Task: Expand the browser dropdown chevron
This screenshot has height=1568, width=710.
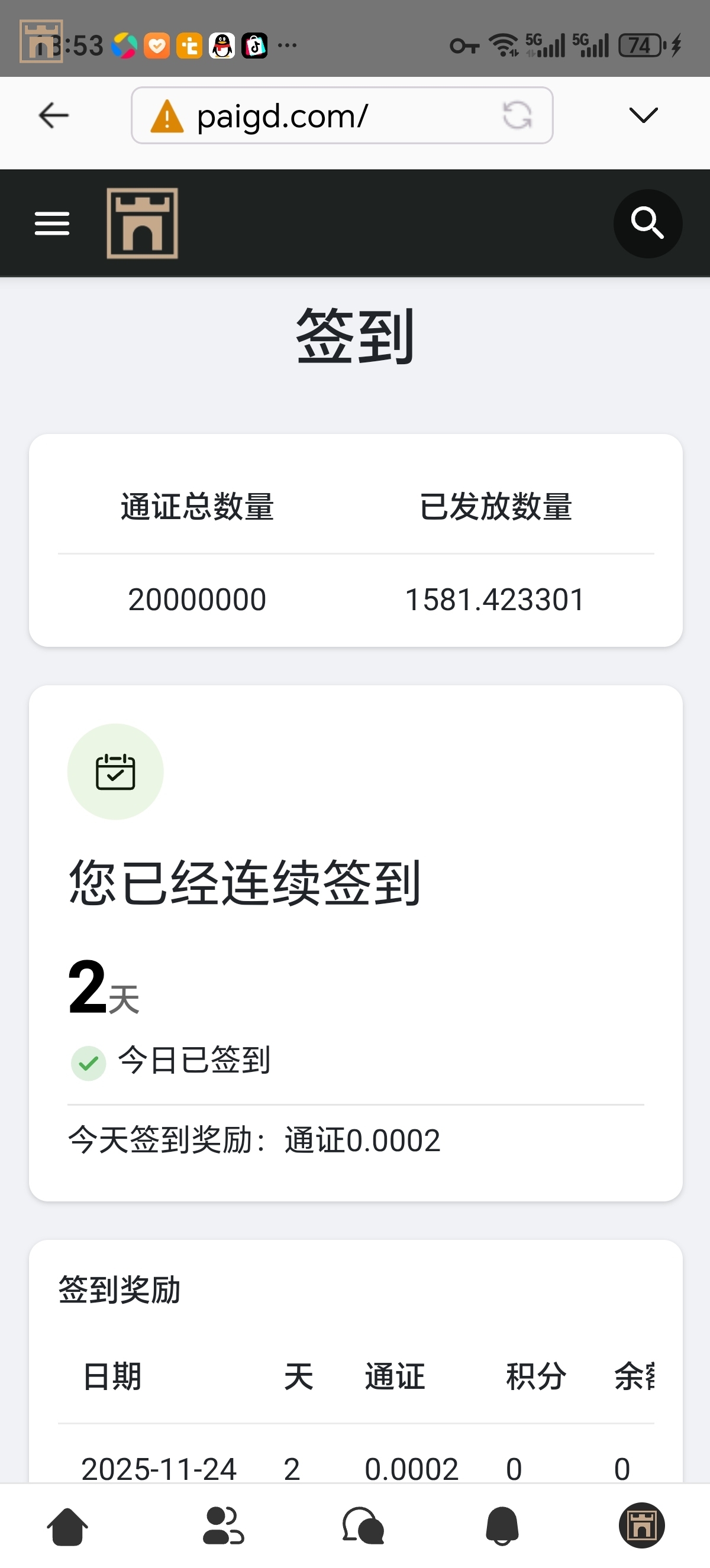Action: pyautogui.click(x=643, y=115)
